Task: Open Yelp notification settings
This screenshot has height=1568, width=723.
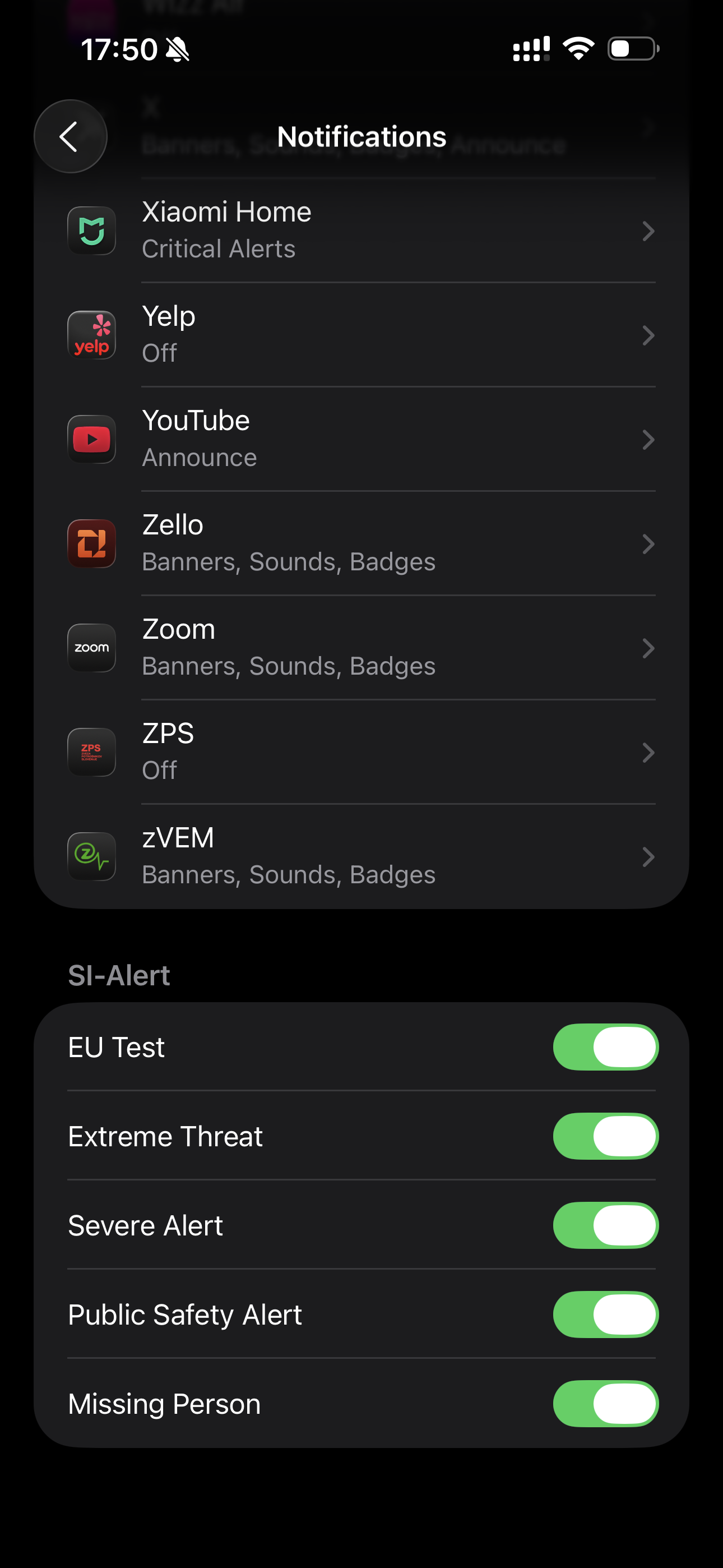Action: pos(361,335)
